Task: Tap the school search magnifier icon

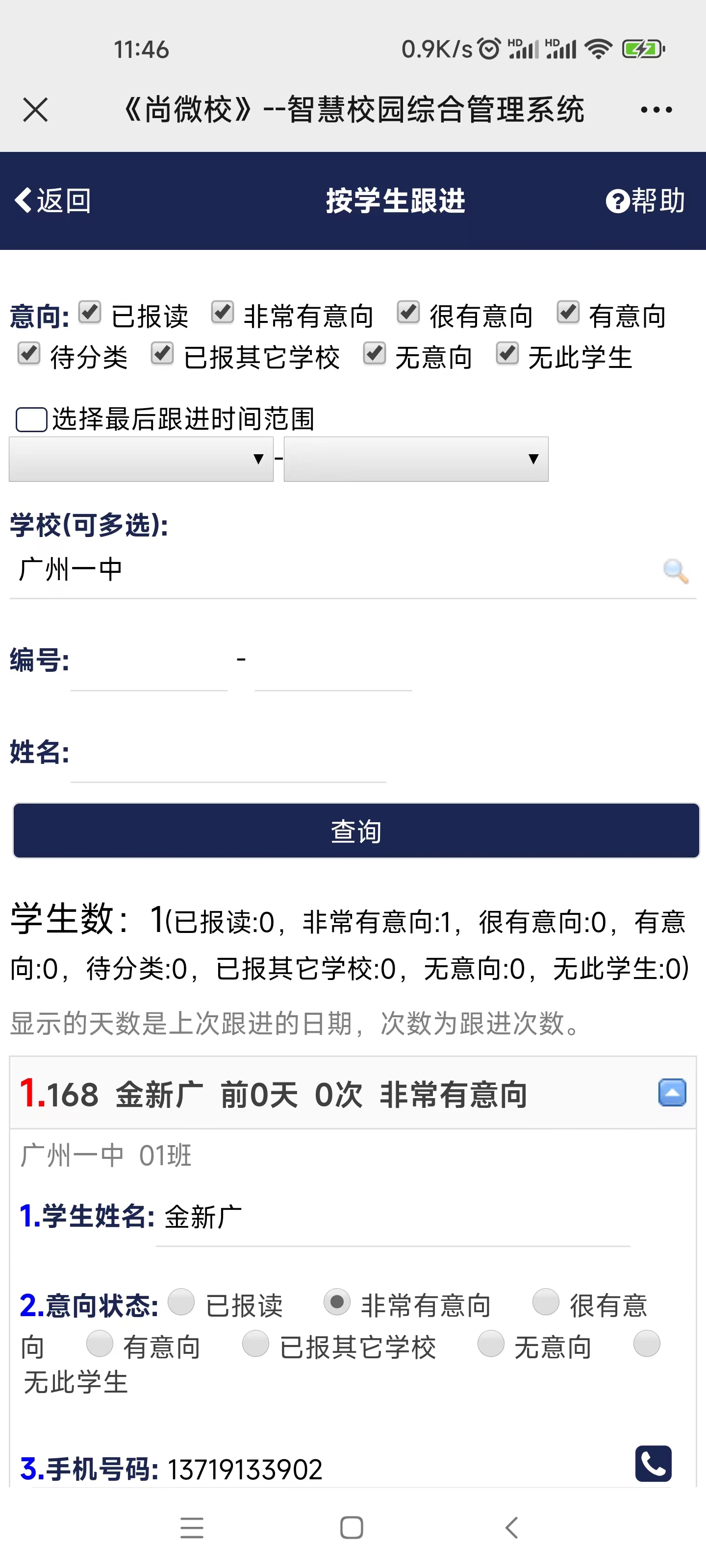Action: [675, 571]
